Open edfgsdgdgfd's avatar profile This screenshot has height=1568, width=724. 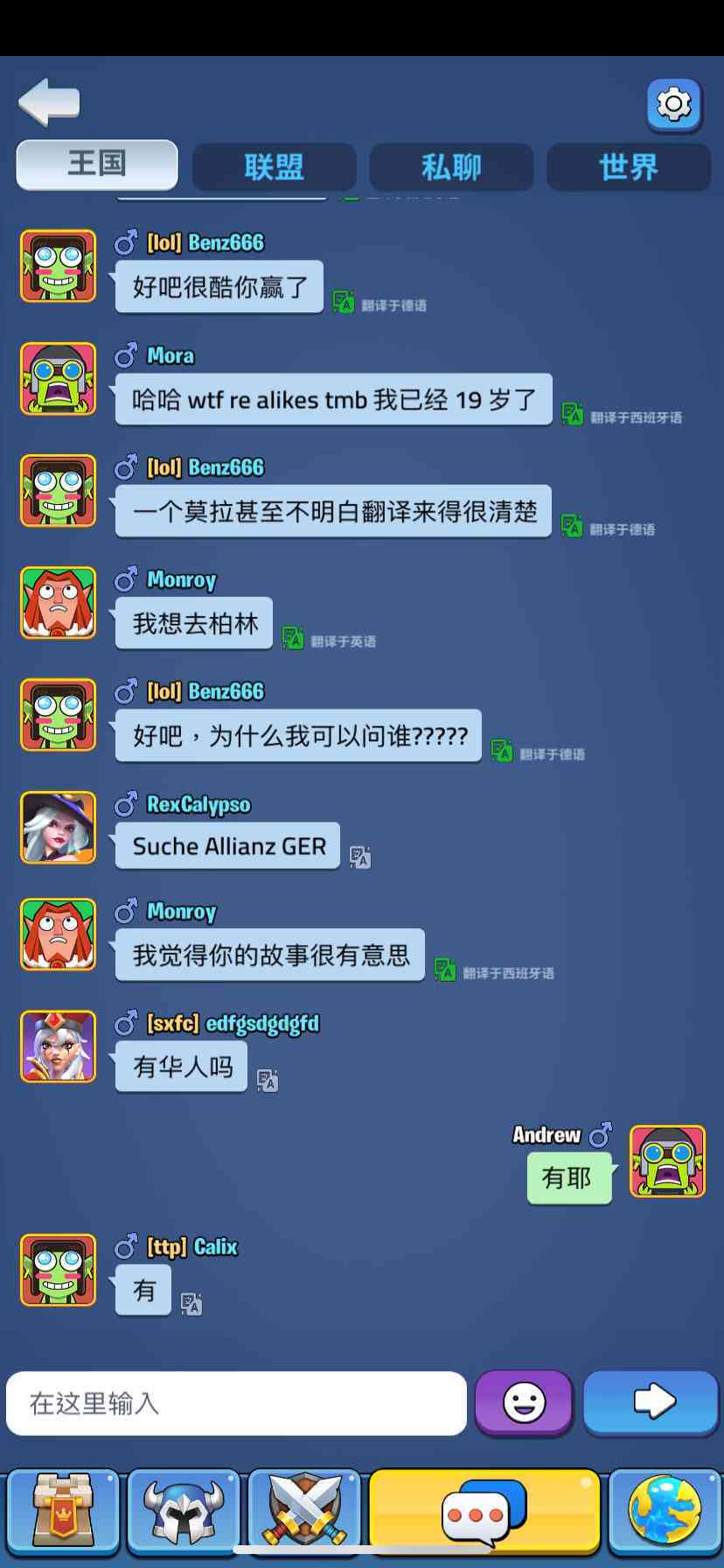pyautogui.click(x=59, y=1046)
